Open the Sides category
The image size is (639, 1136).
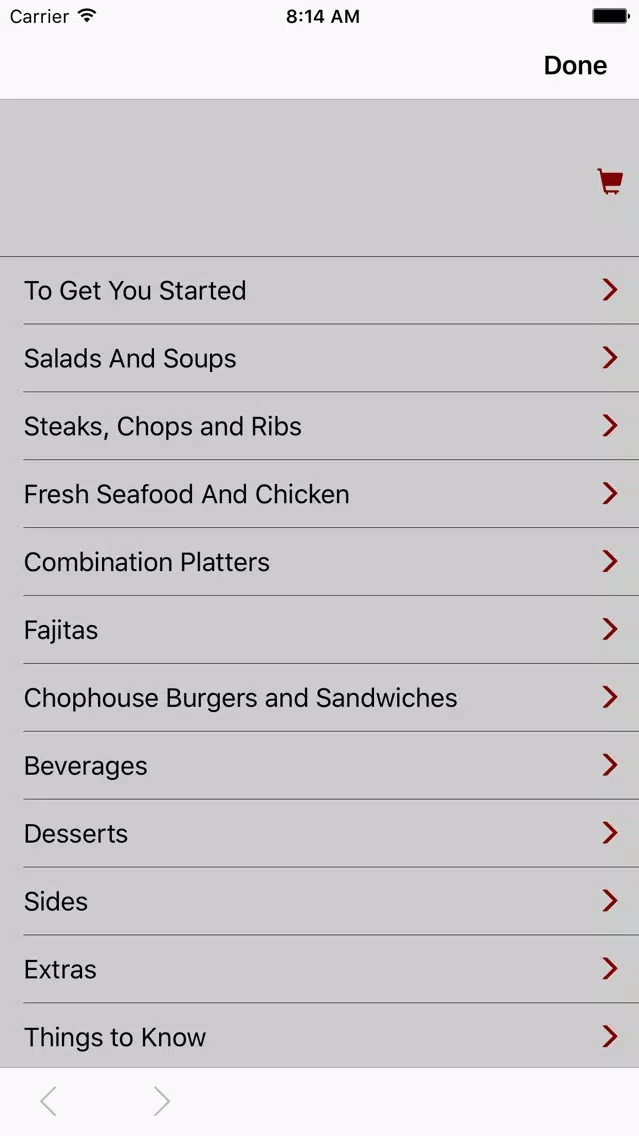[320, 901]
